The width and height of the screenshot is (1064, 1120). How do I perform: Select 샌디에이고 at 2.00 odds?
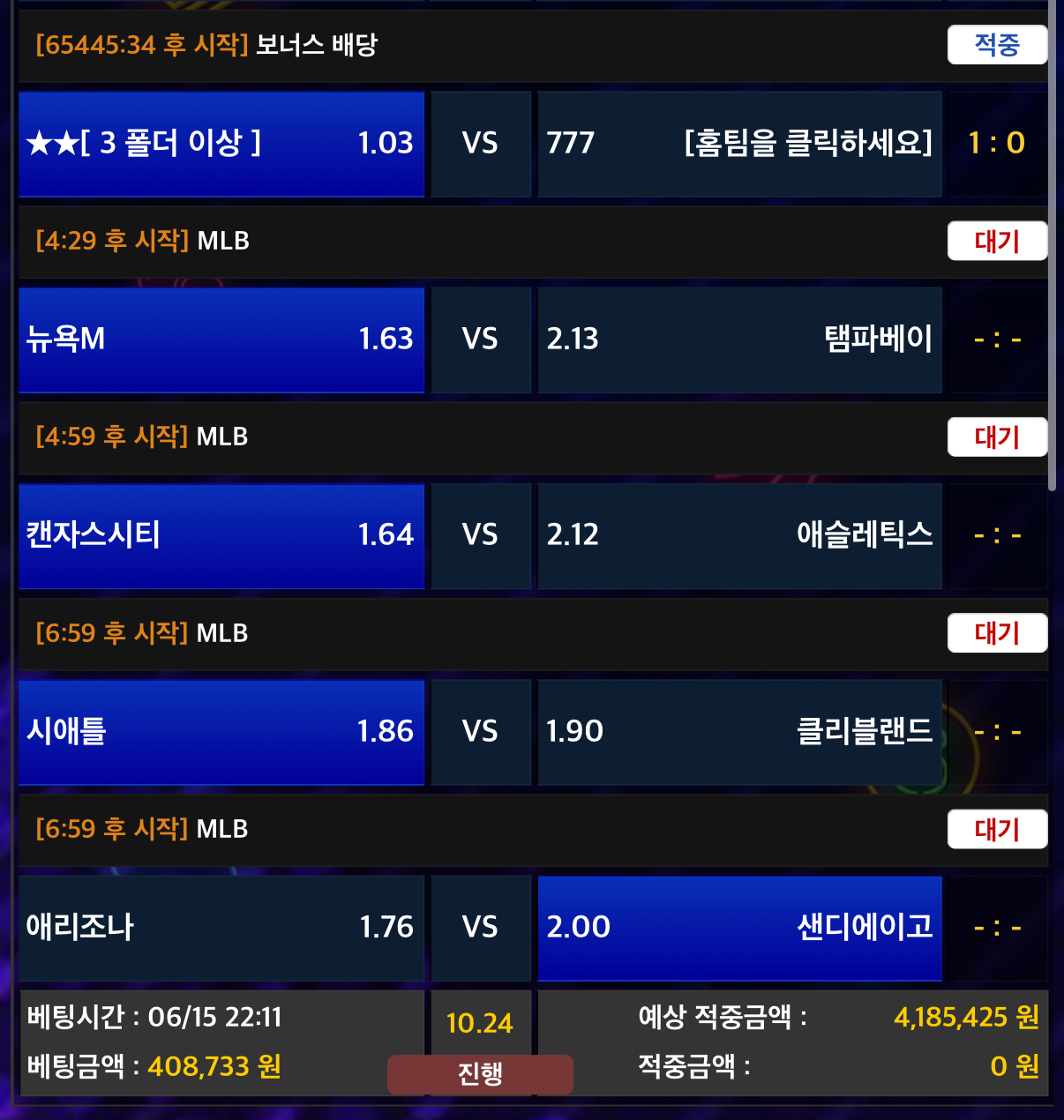tap(739, 927)
